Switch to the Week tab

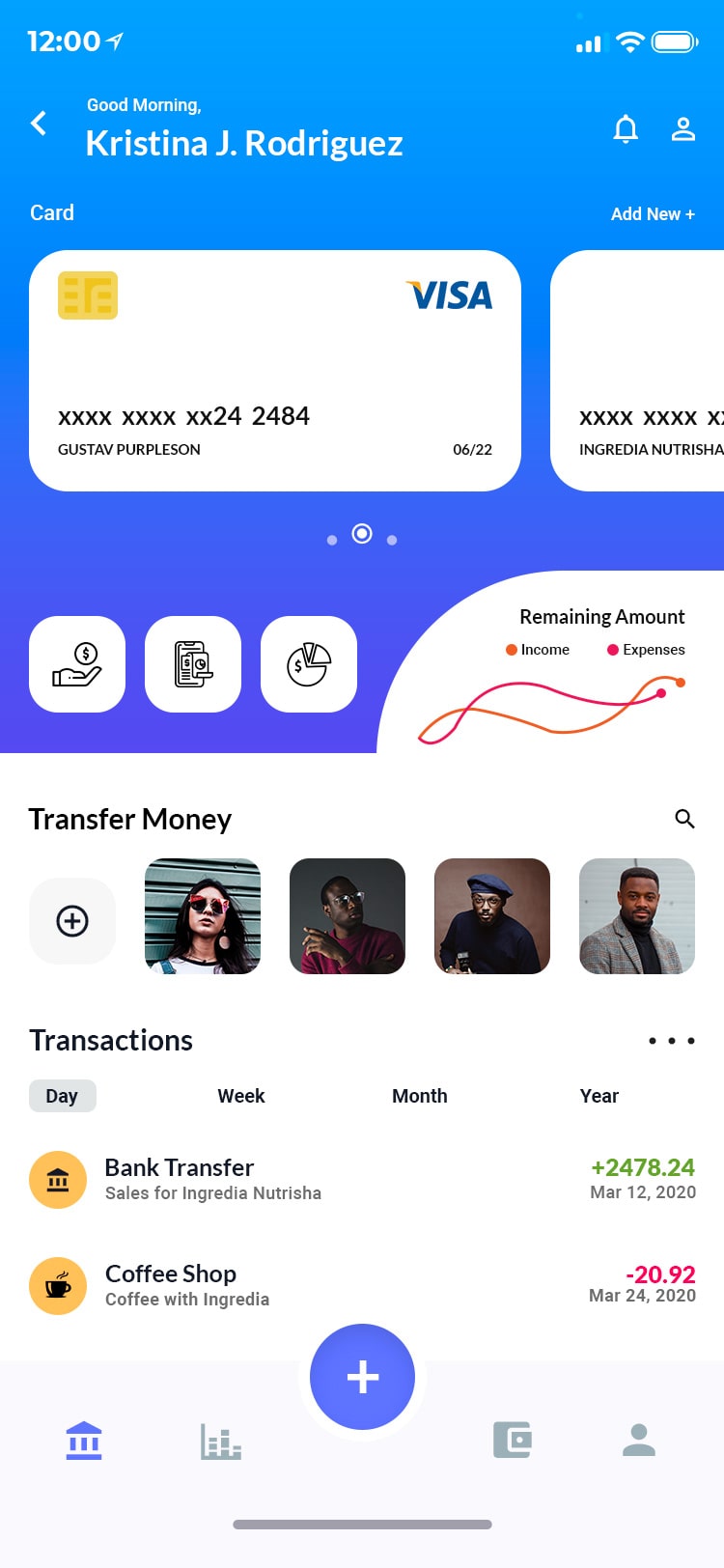(240, 1096)
